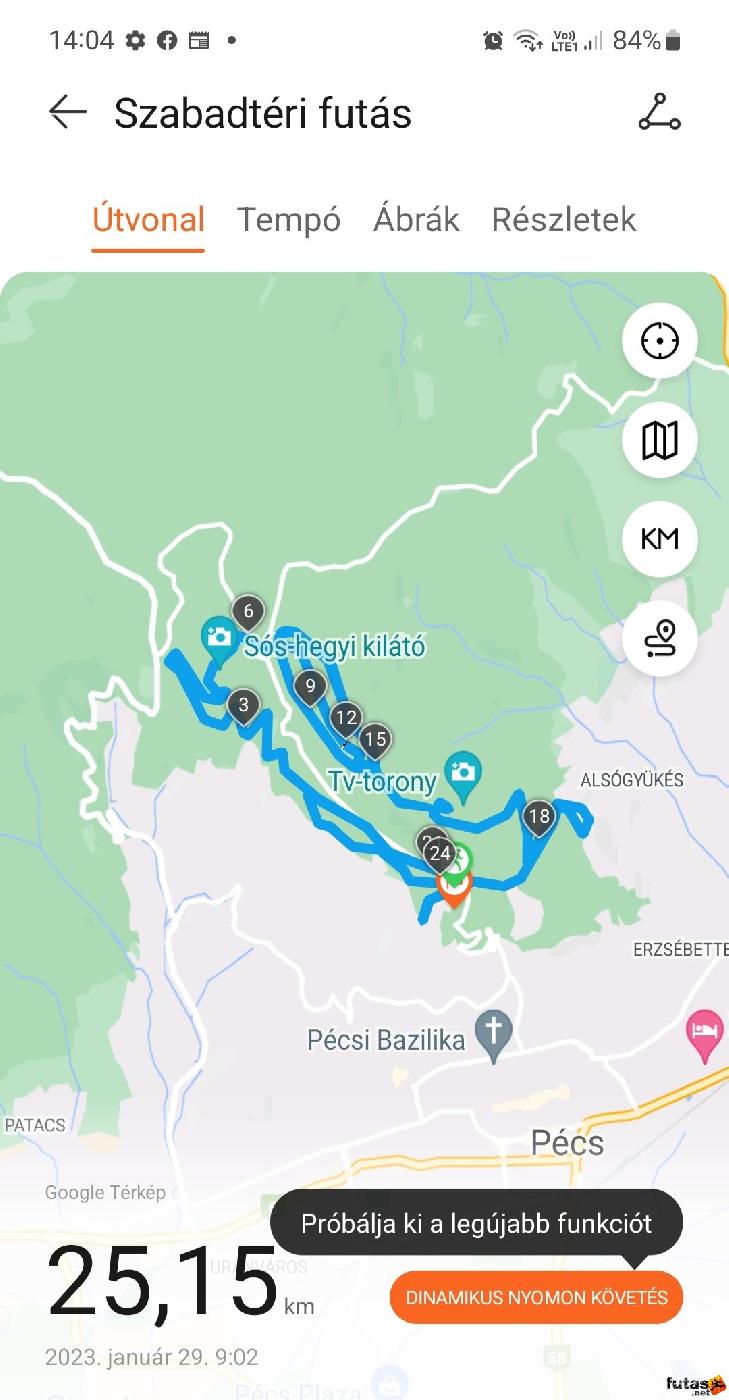Image resolution: width=729 pixels, height=1400 pixels.
Task: Tap the route pin icon button
Action: [x=659, y=638]
